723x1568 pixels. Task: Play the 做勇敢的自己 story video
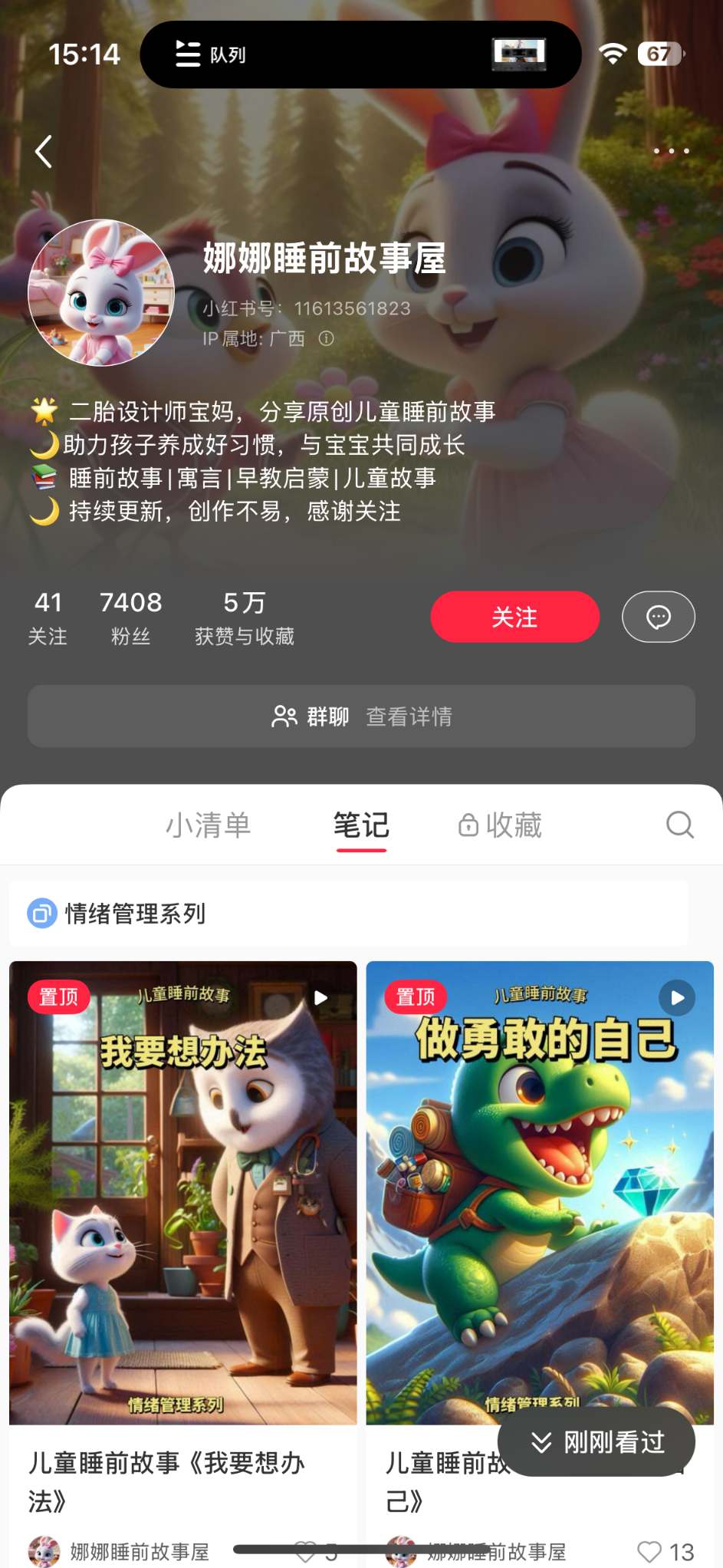point(675,997)
